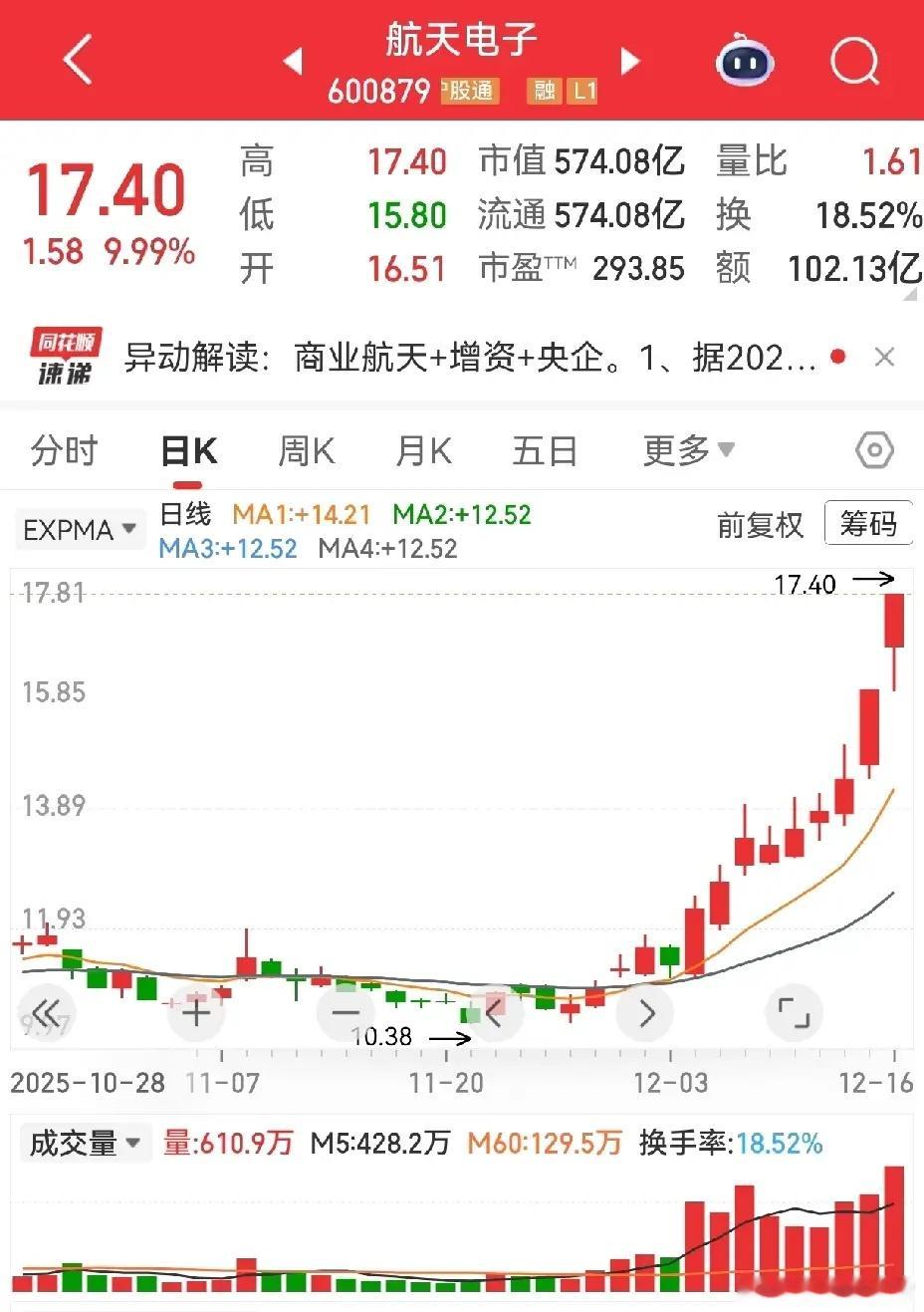Zoom in the chart with plus
This screenshot has width=924, height=1312.
click(x=196, y=1013)
